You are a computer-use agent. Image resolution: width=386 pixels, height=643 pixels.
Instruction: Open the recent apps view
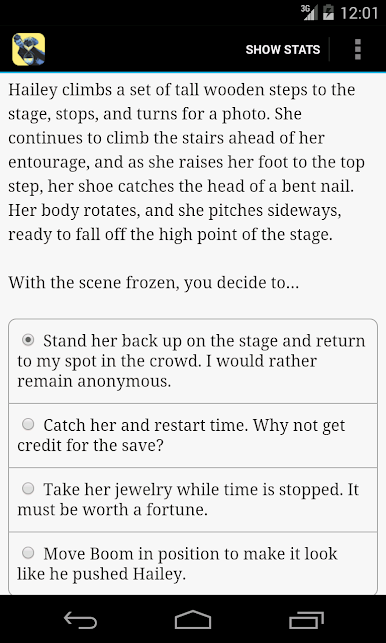tap(306, 619)
